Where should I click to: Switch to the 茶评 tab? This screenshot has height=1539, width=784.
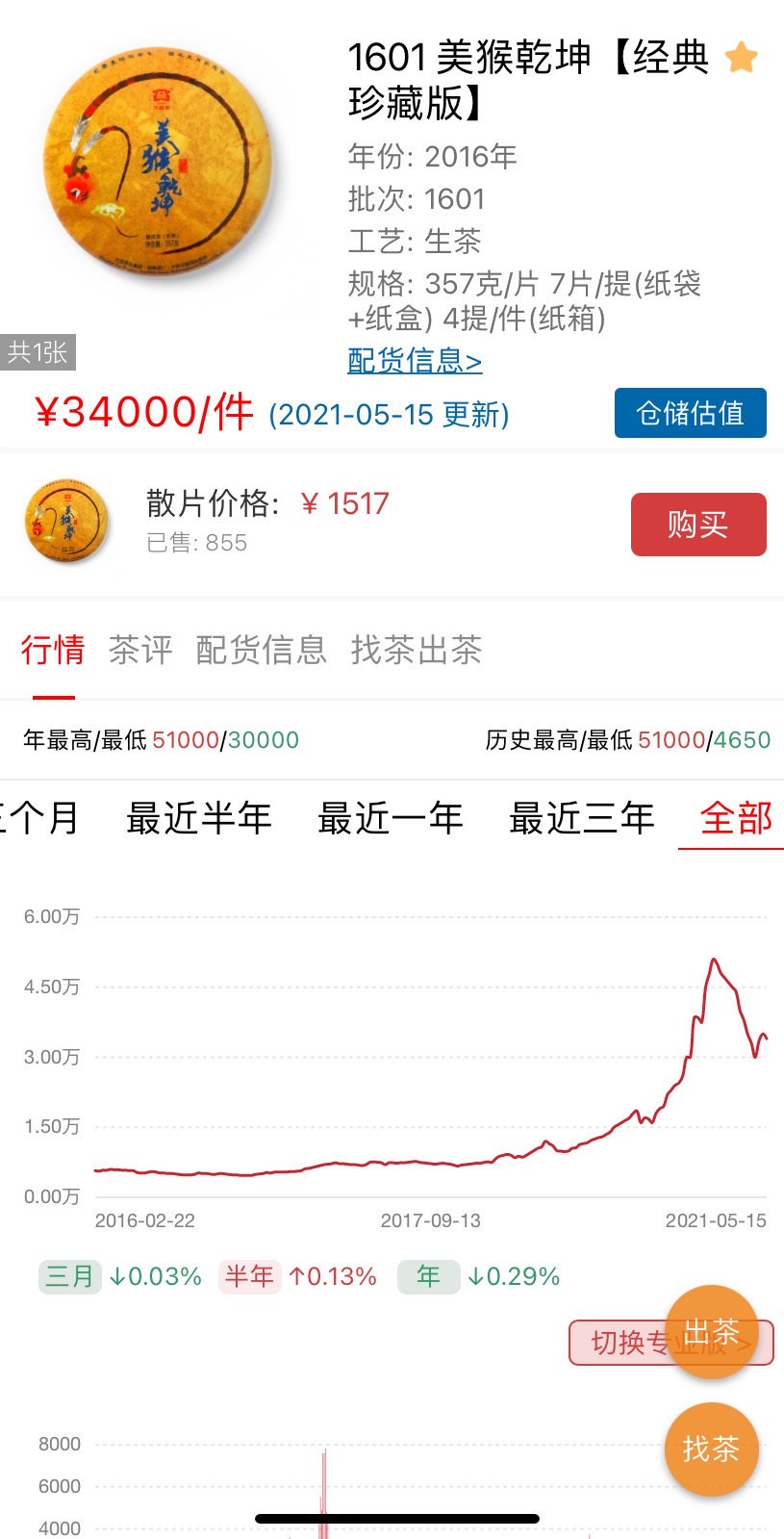[x=140, y=651]
